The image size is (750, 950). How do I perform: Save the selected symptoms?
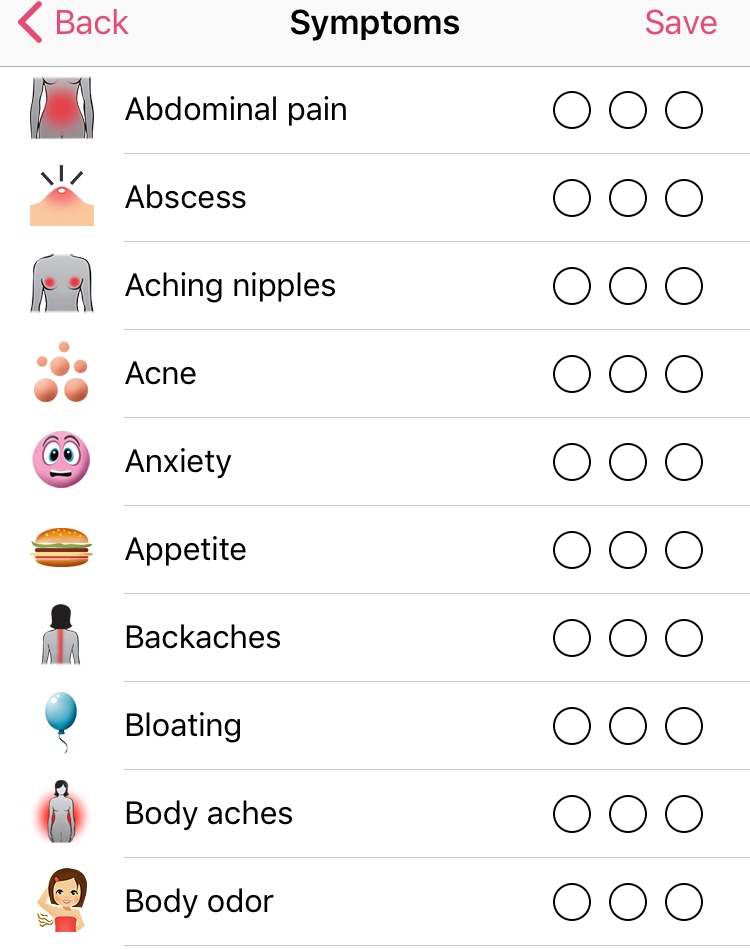680,23
